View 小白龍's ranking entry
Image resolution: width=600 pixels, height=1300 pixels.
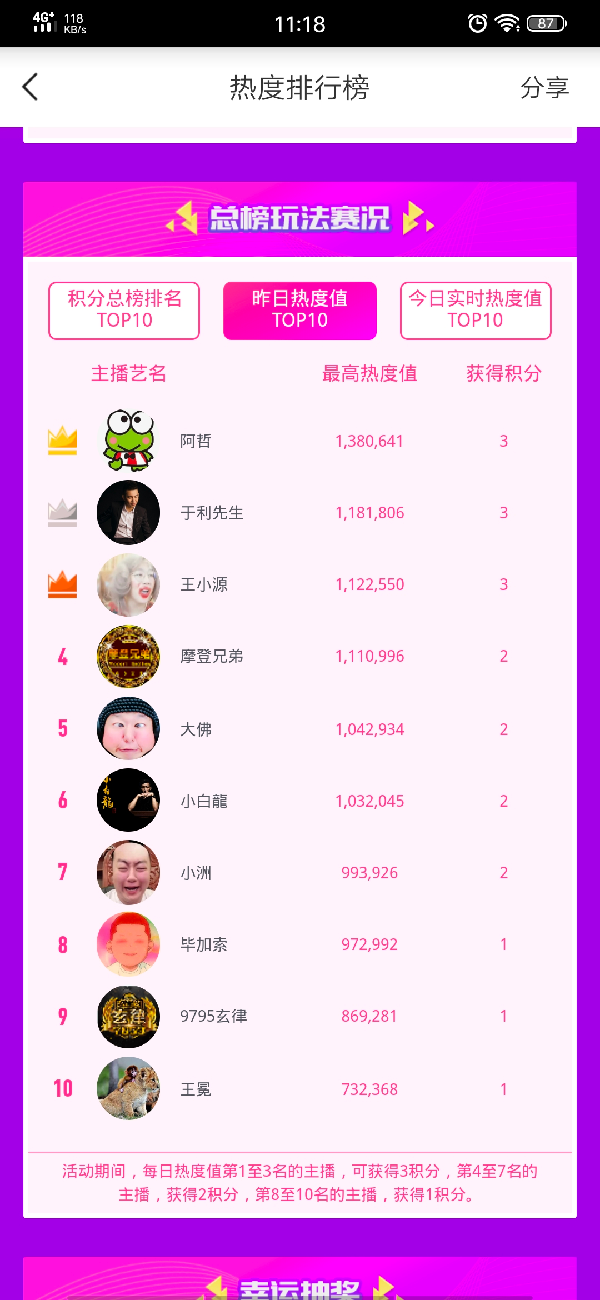point(204,801)
